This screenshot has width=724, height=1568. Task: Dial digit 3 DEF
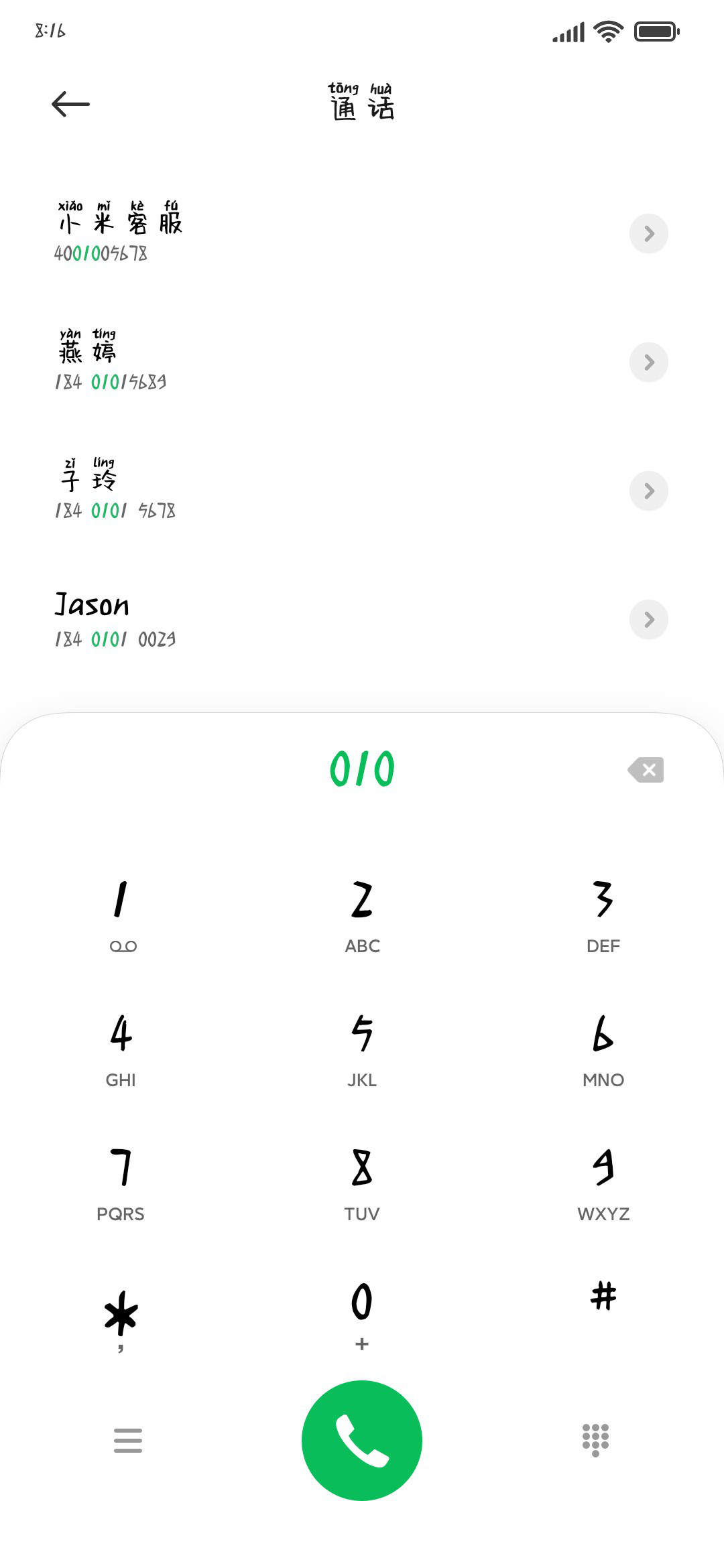point(603,916)
